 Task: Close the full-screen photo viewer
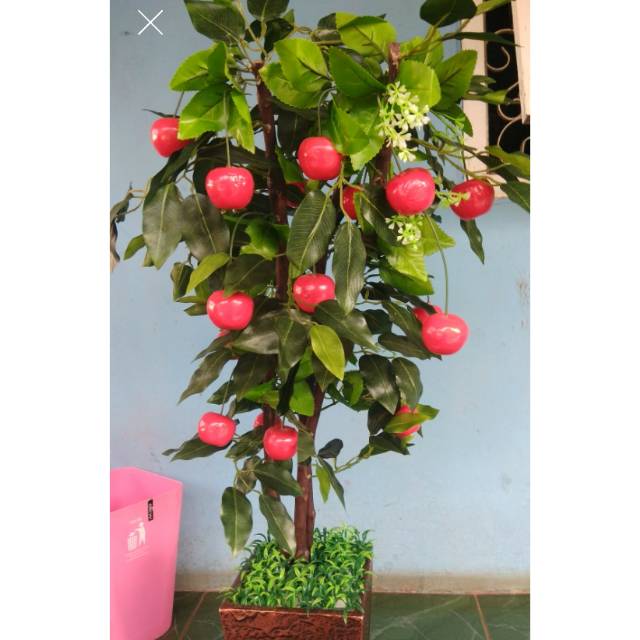(150, 22)
